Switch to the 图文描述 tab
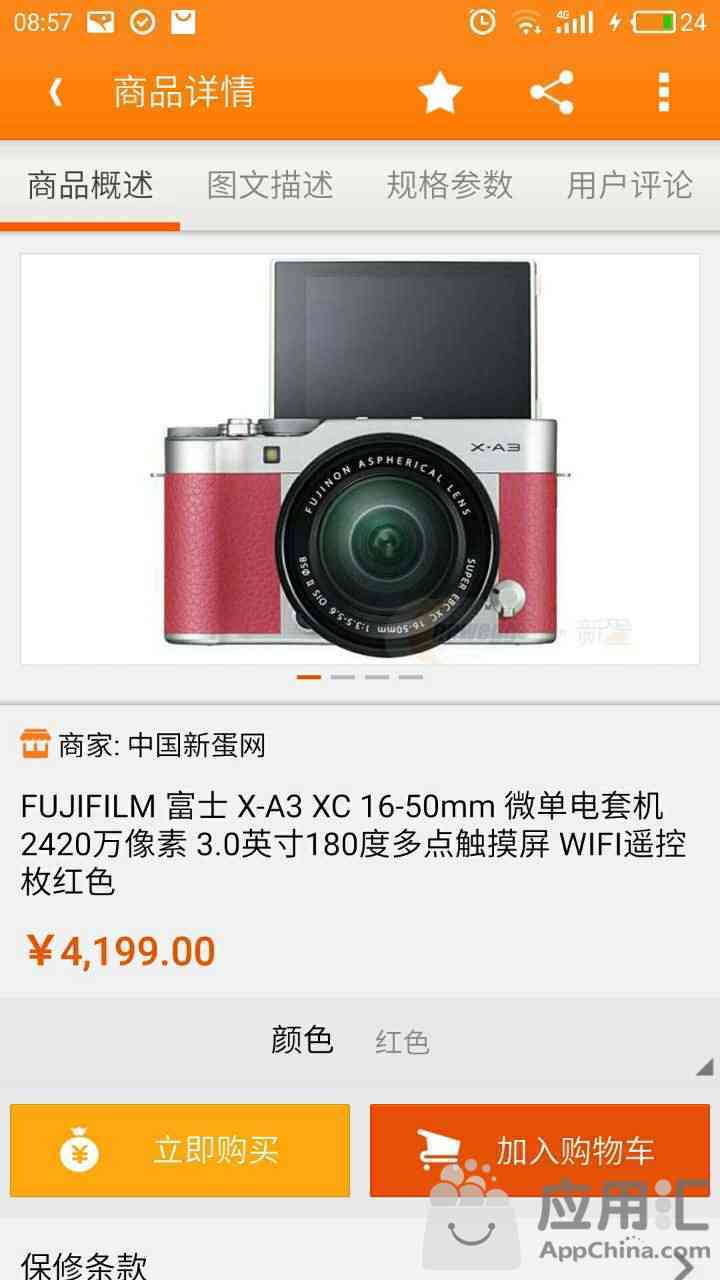The height and width of the screenshot is (1280, 720). [x=270, y=186]
